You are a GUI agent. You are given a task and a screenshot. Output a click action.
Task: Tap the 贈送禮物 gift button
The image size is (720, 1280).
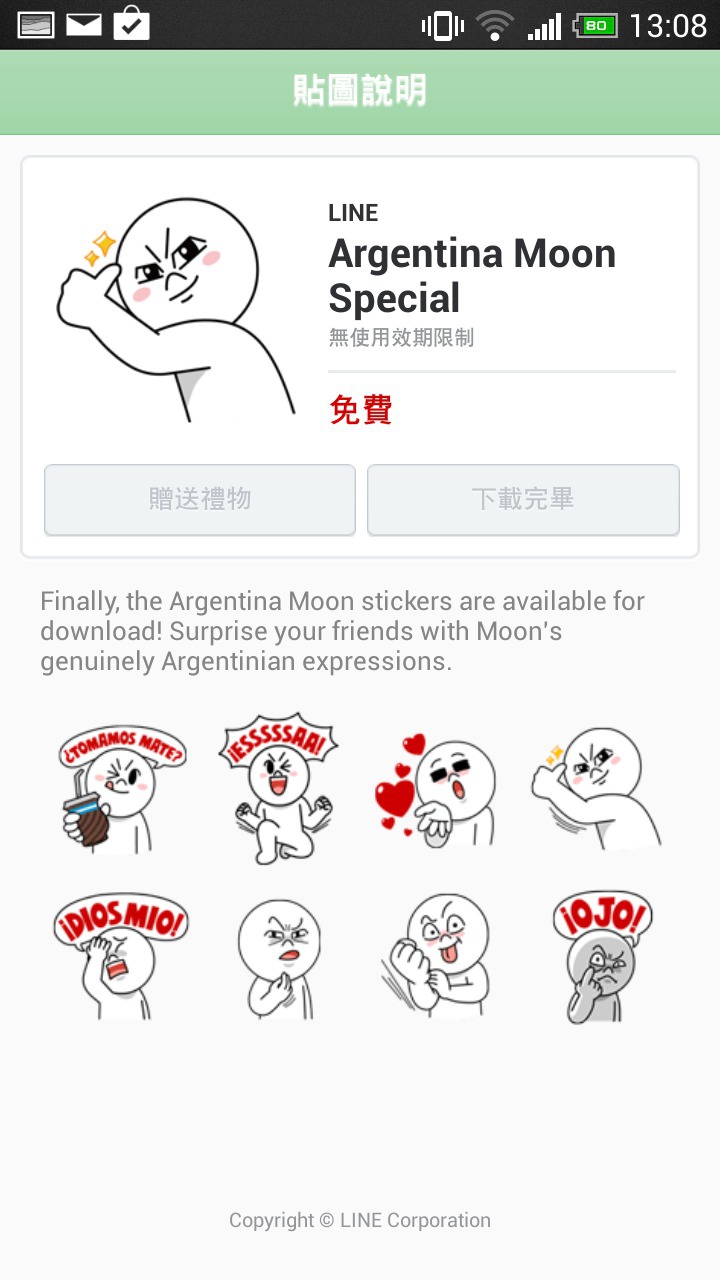click(x=200, y=499)
